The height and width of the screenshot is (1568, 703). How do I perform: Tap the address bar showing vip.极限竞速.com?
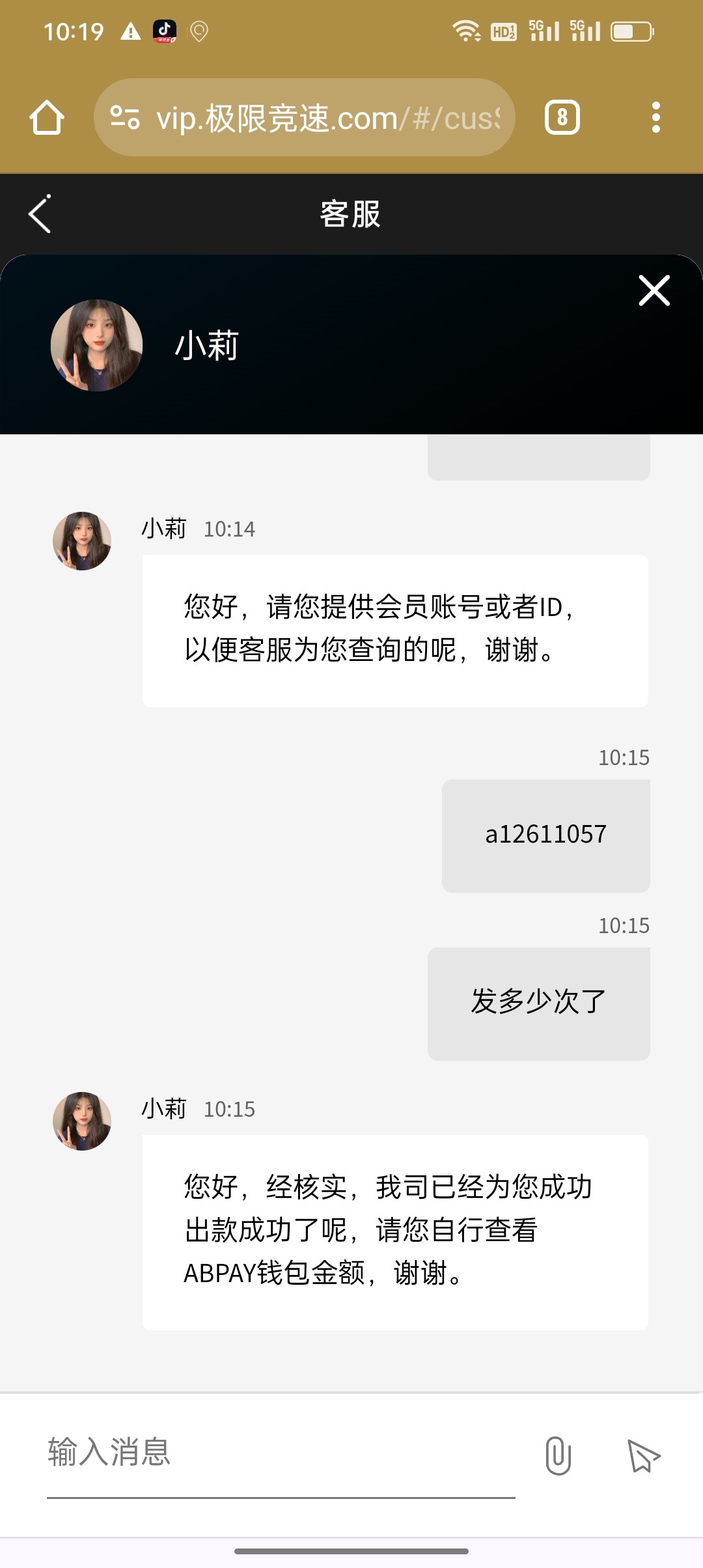point(325,118)
